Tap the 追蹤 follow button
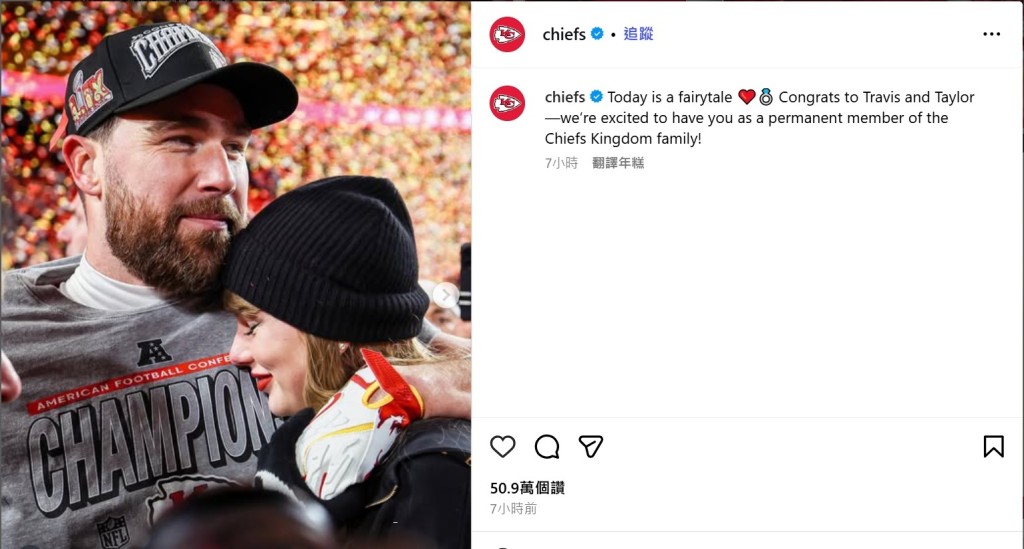Screen dimensions: 1024x549 click(638, 34)
